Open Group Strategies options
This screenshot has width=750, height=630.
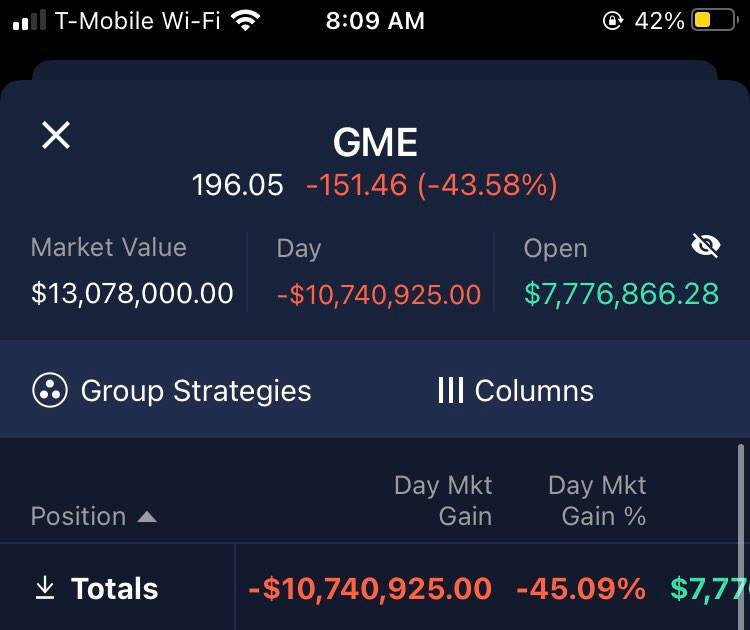pos(172,391)
